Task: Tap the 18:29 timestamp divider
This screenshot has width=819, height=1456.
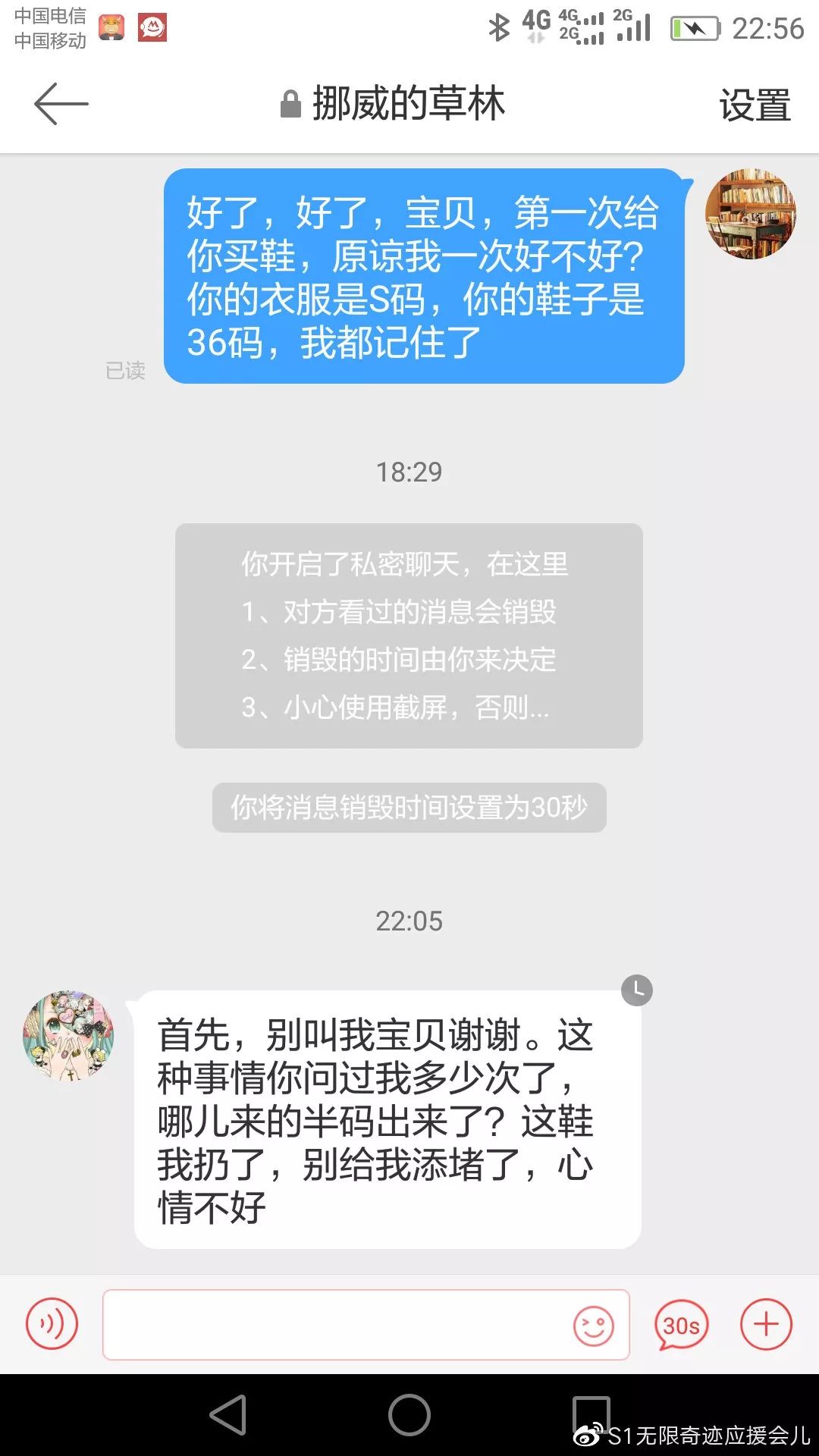Action: pos(409,470)
